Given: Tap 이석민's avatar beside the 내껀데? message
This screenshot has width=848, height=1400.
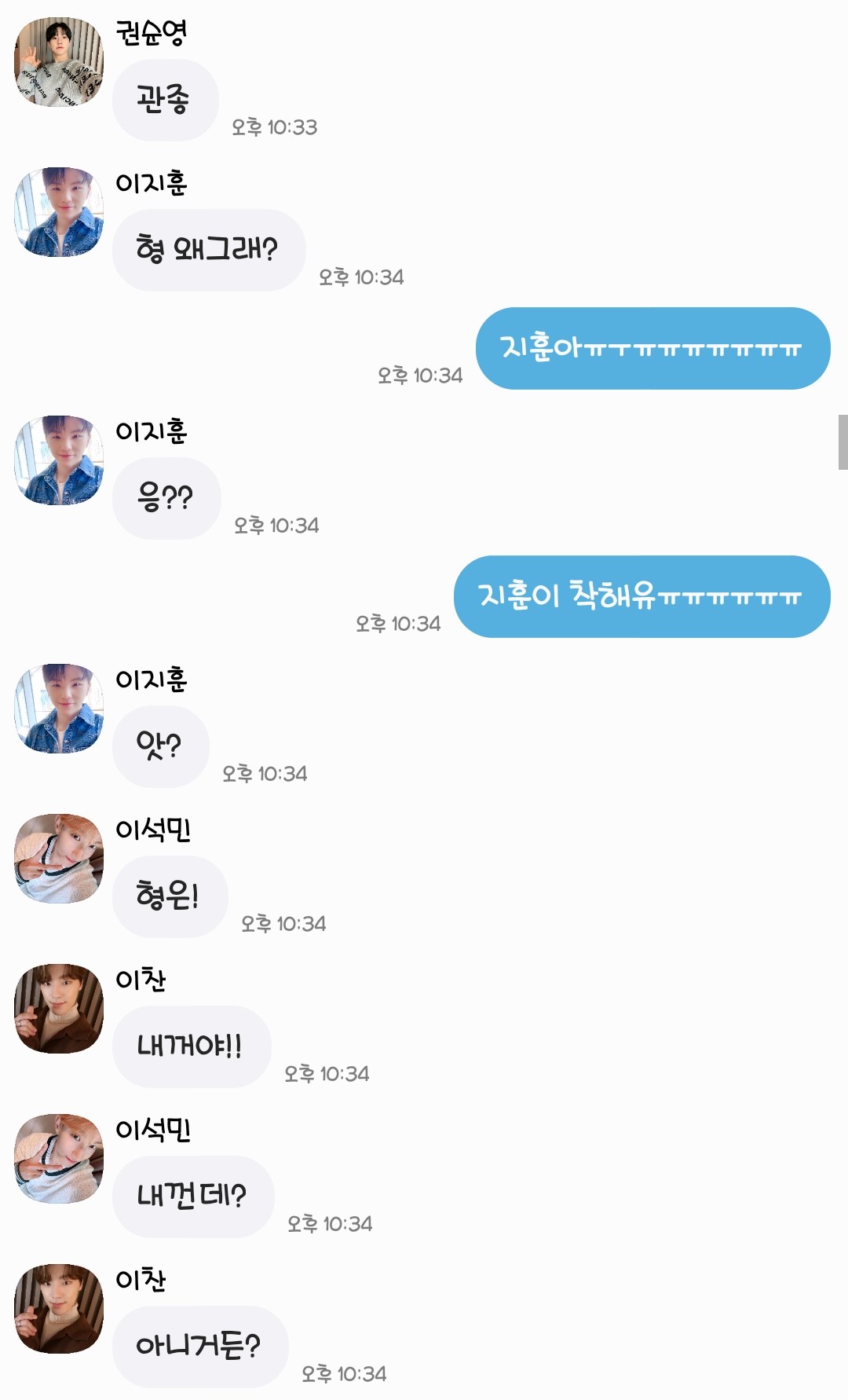Looking at the screenshot, I should click(59, 1158).
